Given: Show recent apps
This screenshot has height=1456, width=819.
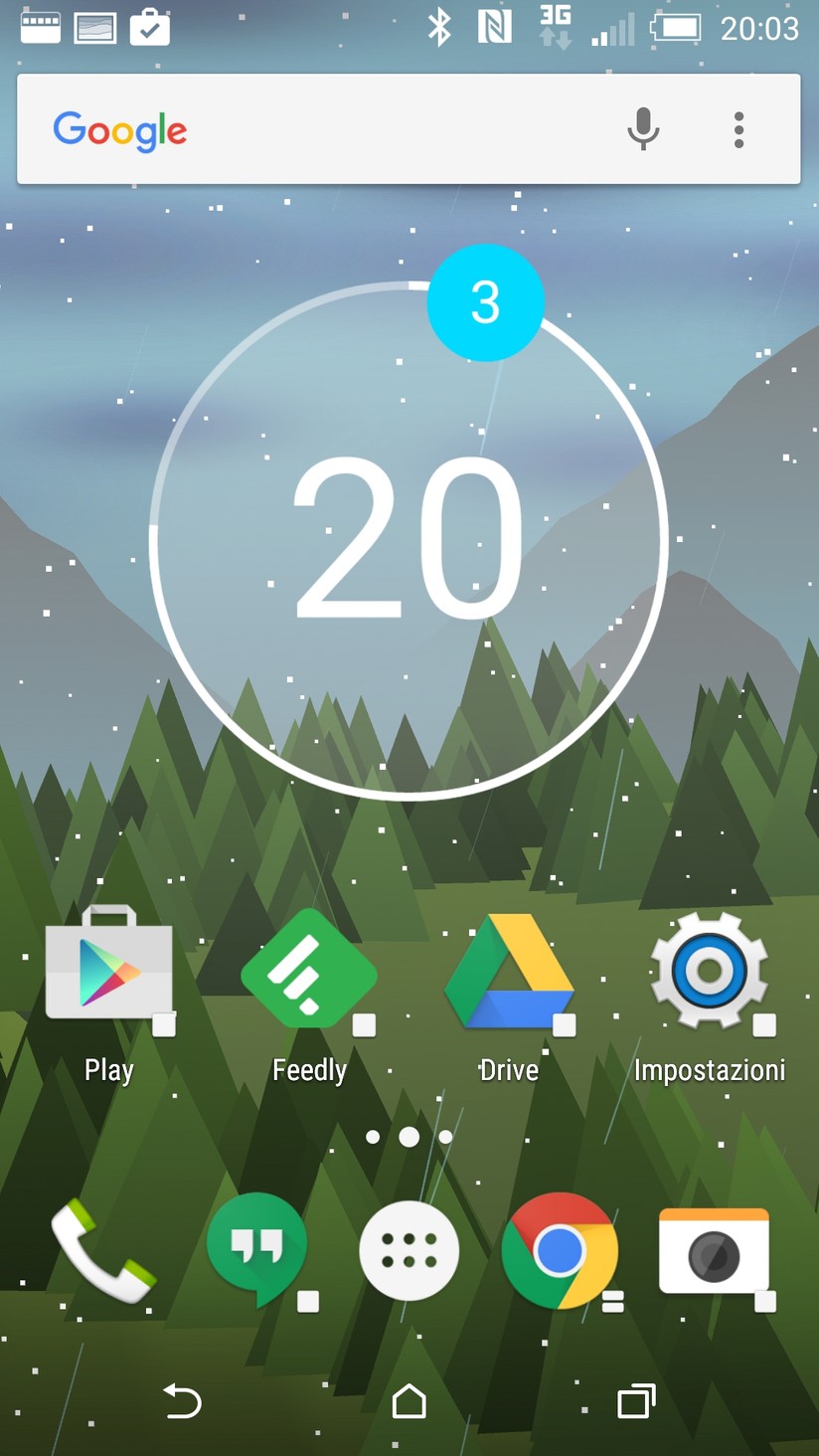Looking at the screenshot, I should point(635,1401).
